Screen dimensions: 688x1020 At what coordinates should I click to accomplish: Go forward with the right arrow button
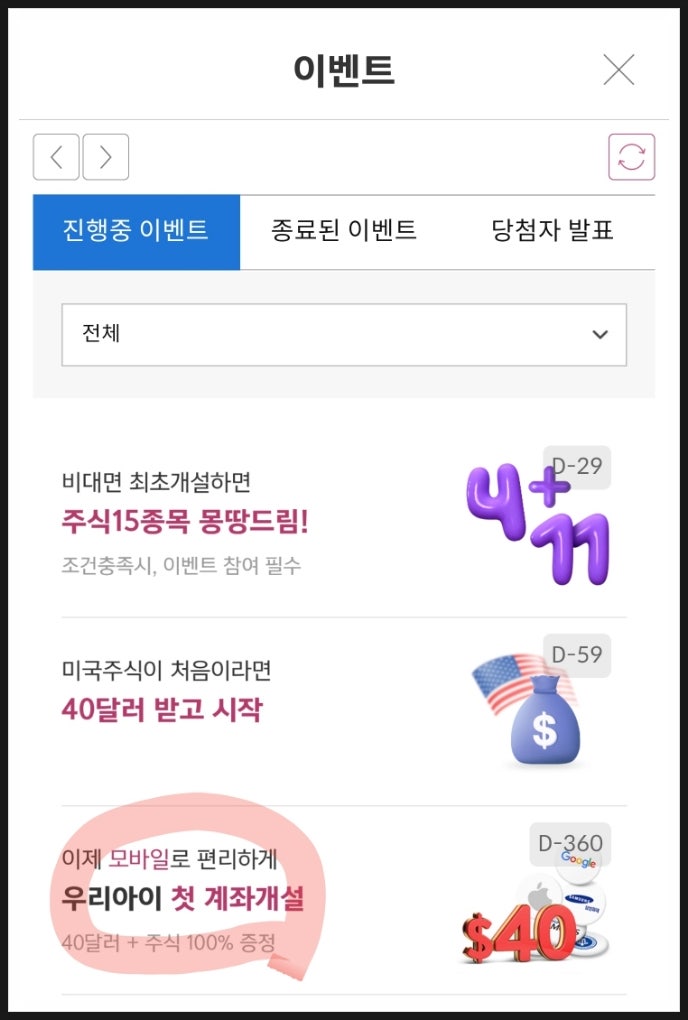(105, 157)
